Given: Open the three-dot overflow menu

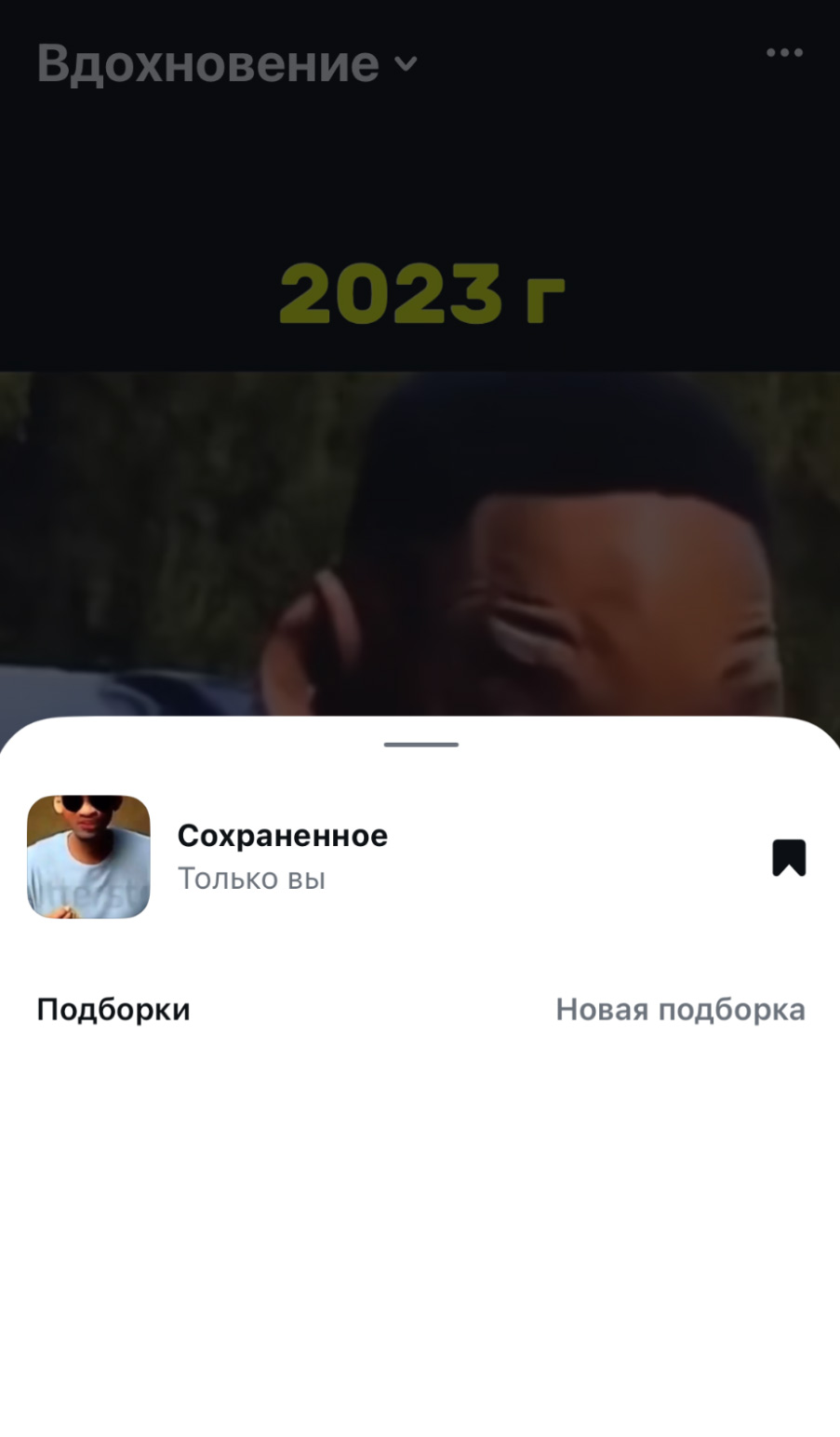Looking at the screenshot, I should point(784,53).
